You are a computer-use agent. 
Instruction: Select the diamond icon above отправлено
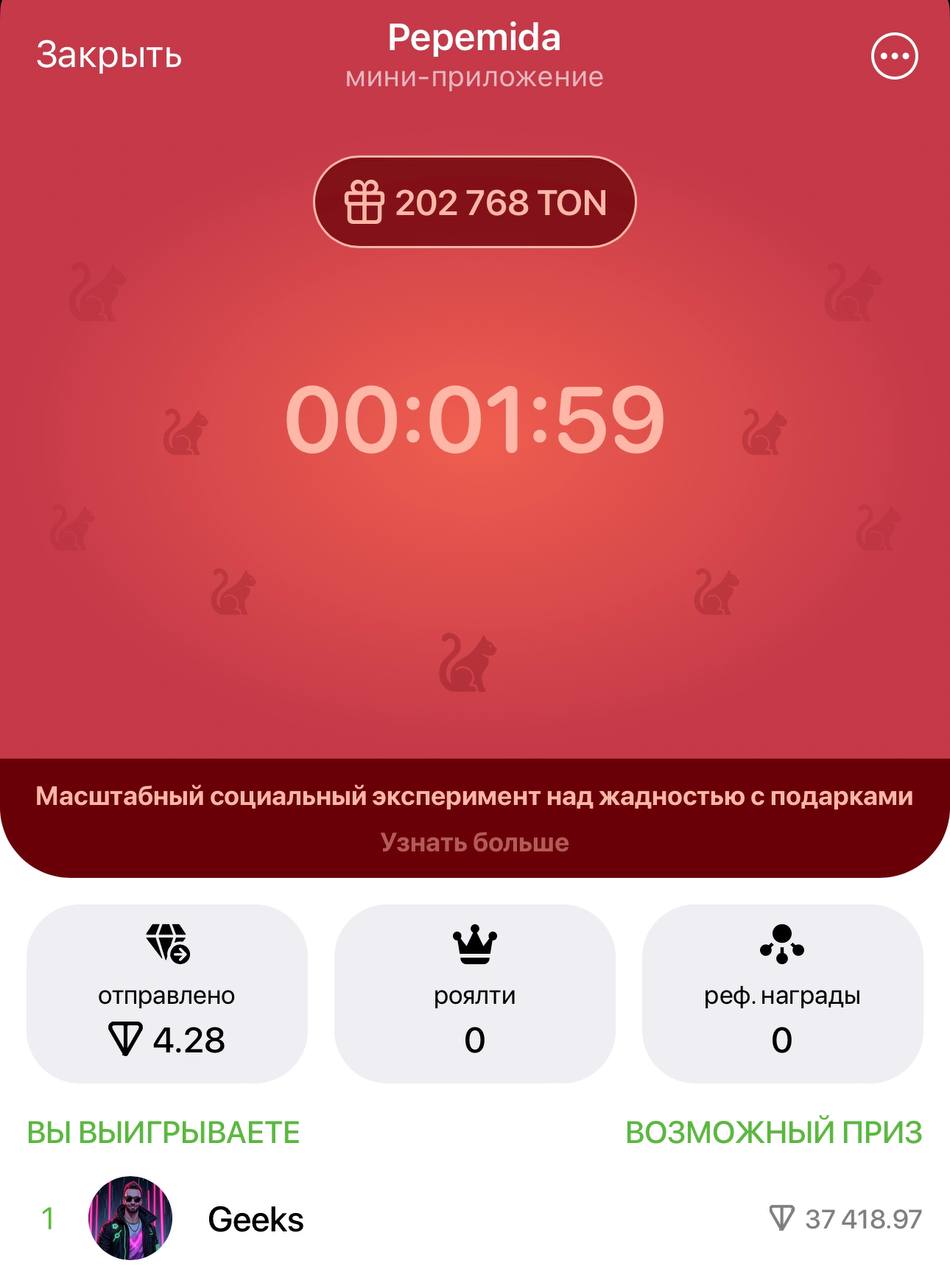click(167, 942)
